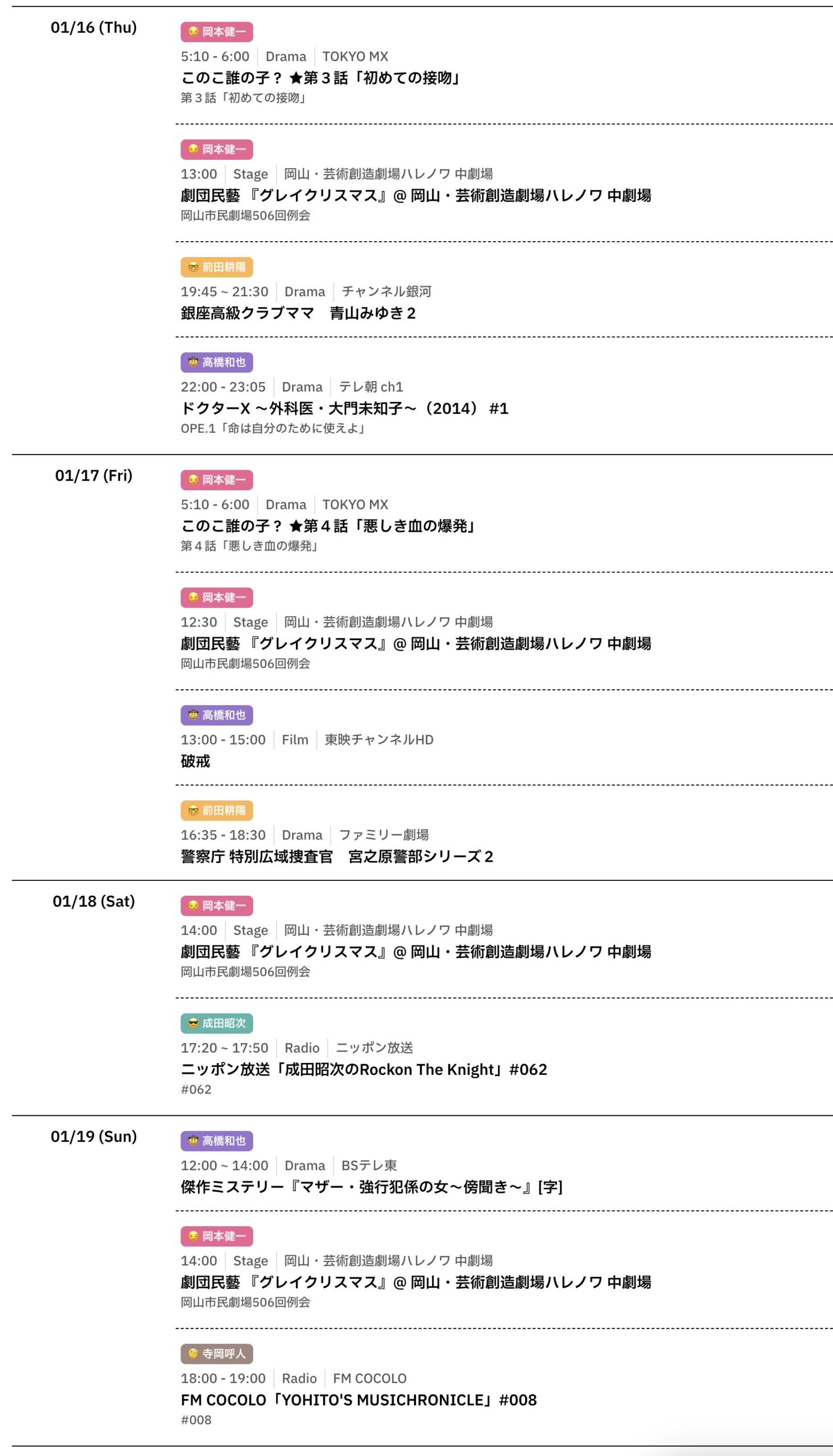Open the 銀座高級クラブママ 青山みゆき２ listing
This screenshot has width=833, height=1456.
point(298,313)
